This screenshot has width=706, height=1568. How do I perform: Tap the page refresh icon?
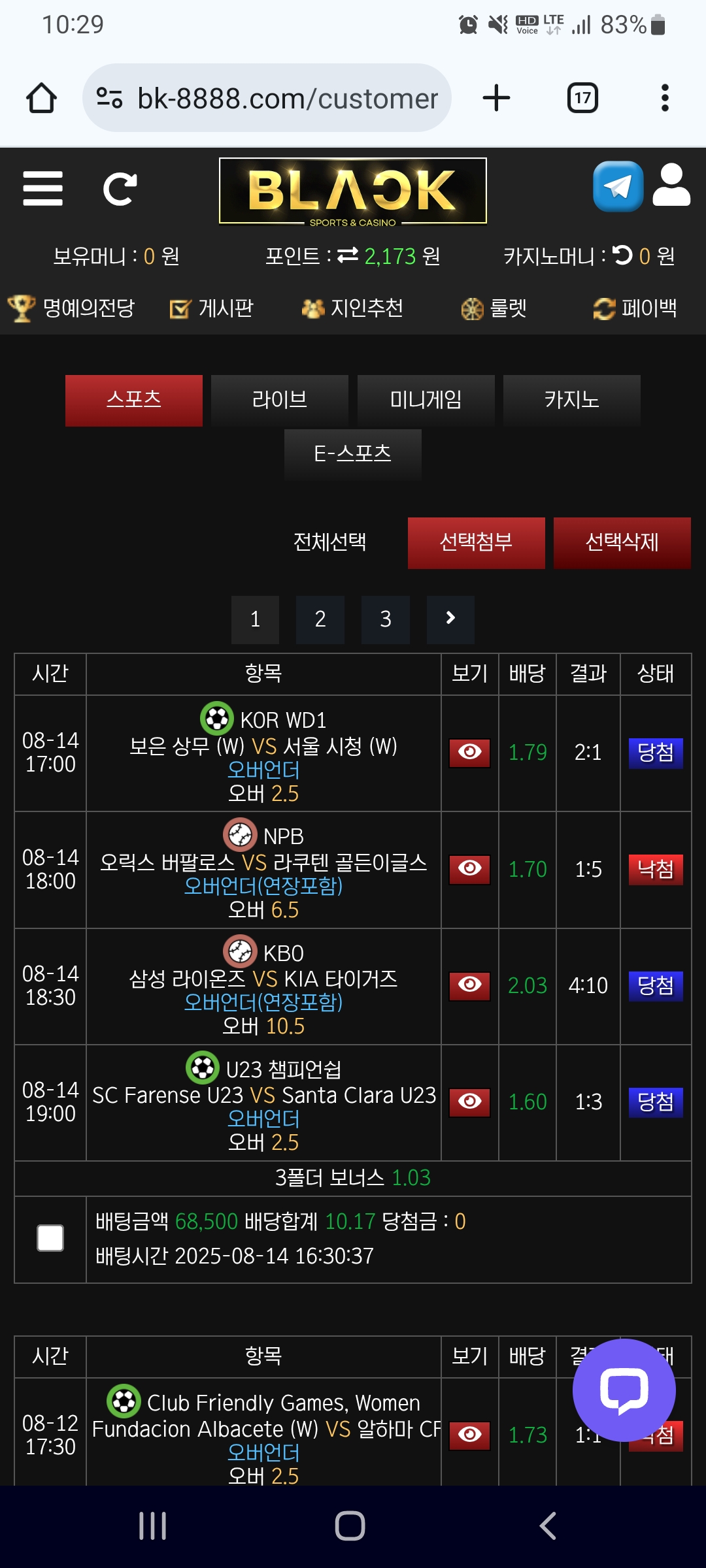[x=120, y=189]
